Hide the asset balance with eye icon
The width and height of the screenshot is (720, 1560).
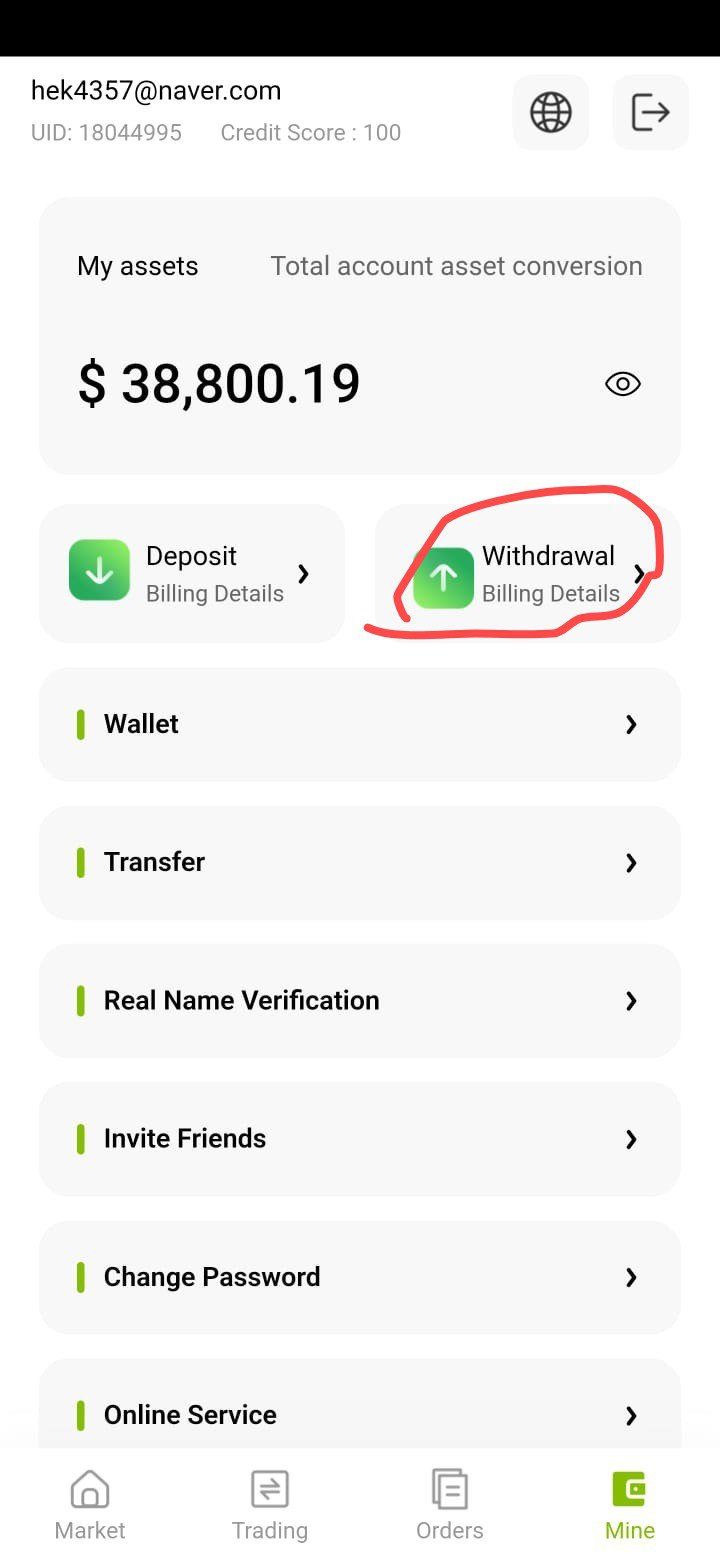click(623, 384)
